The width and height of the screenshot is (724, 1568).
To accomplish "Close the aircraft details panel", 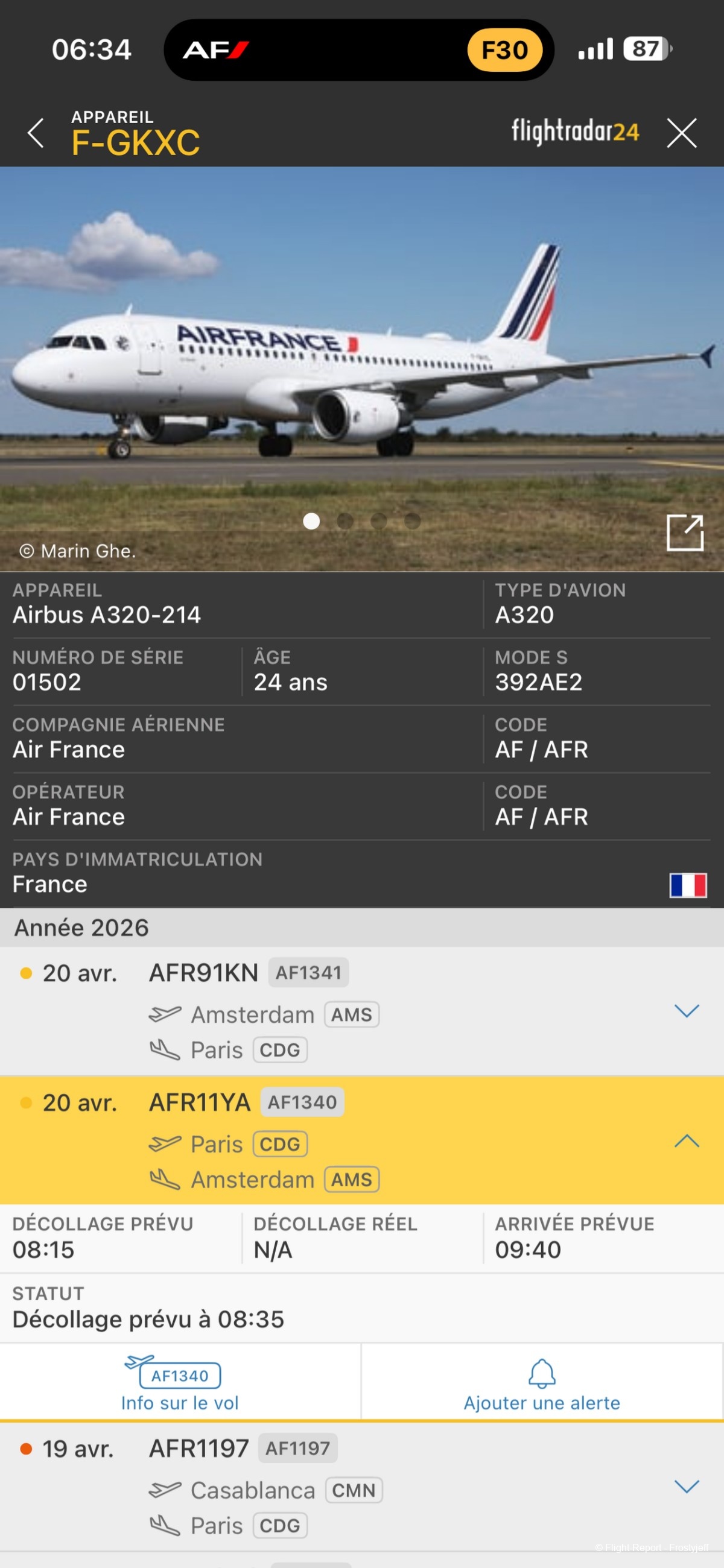I will (681, 133).
